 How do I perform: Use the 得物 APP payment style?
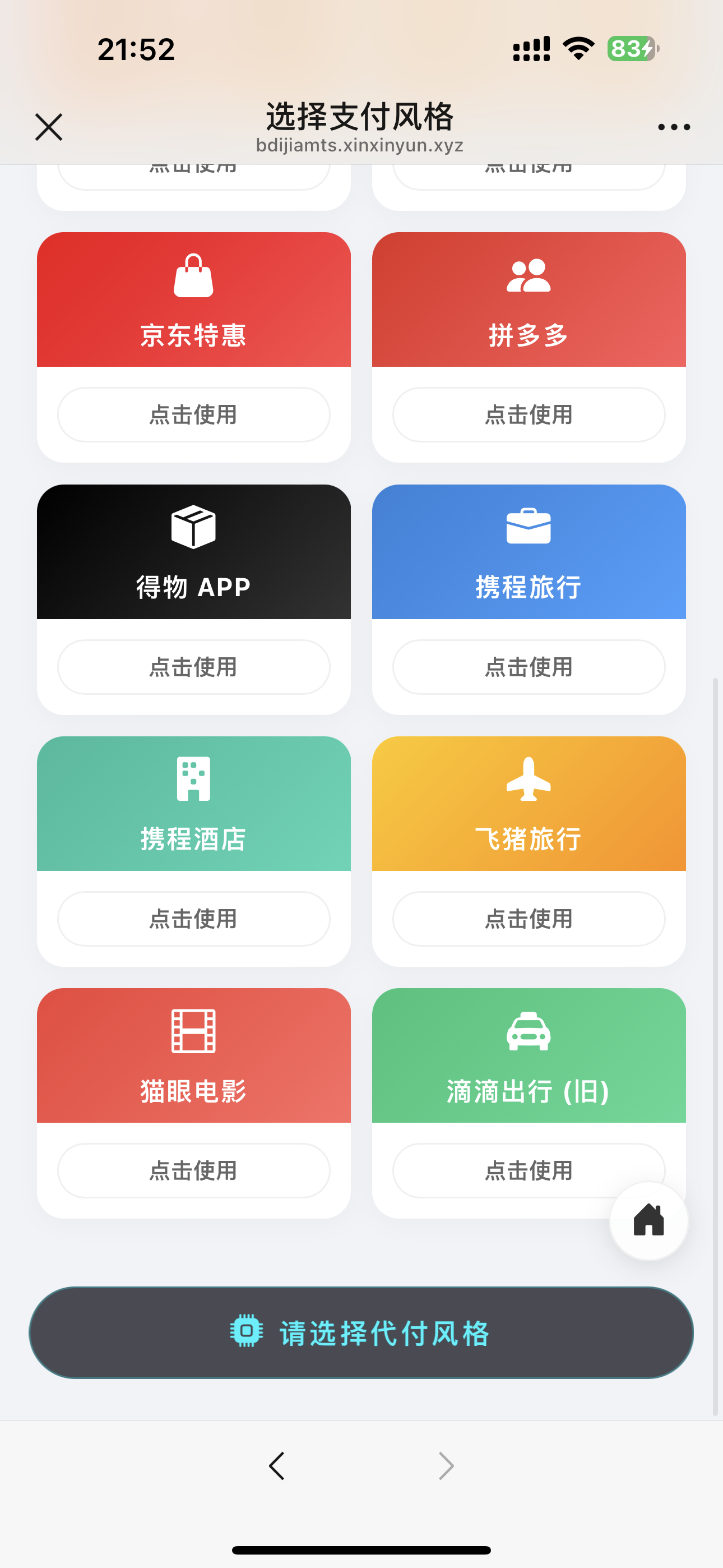tap(193, 667)
